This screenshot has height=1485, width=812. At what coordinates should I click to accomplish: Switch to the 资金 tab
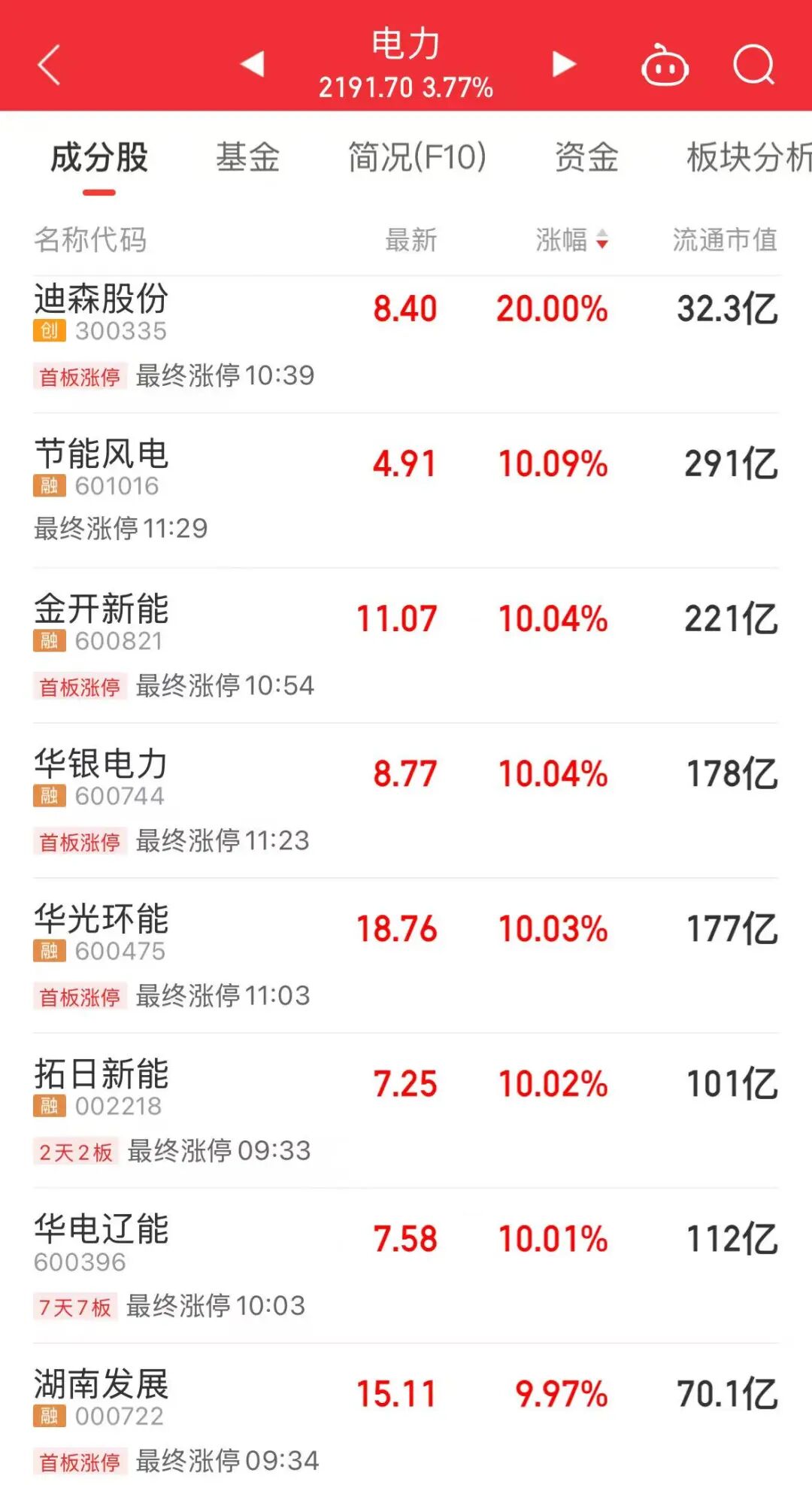[586, 158]
